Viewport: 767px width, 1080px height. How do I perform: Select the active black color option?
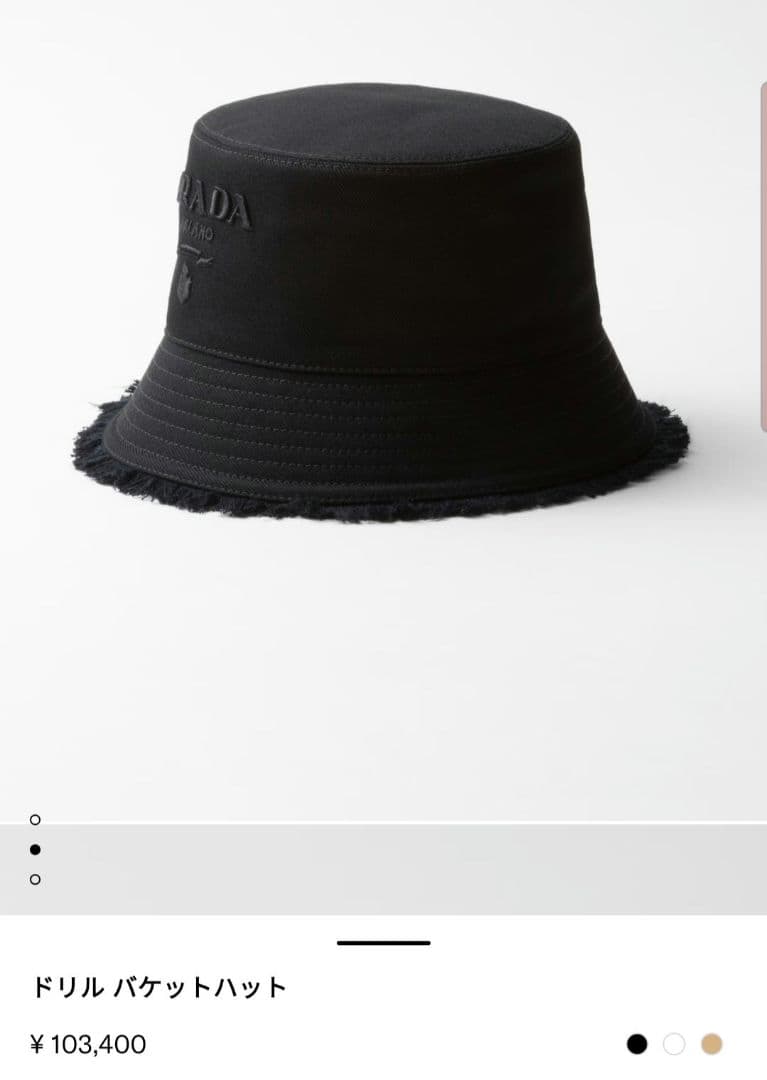click(x=637, y=1043)
